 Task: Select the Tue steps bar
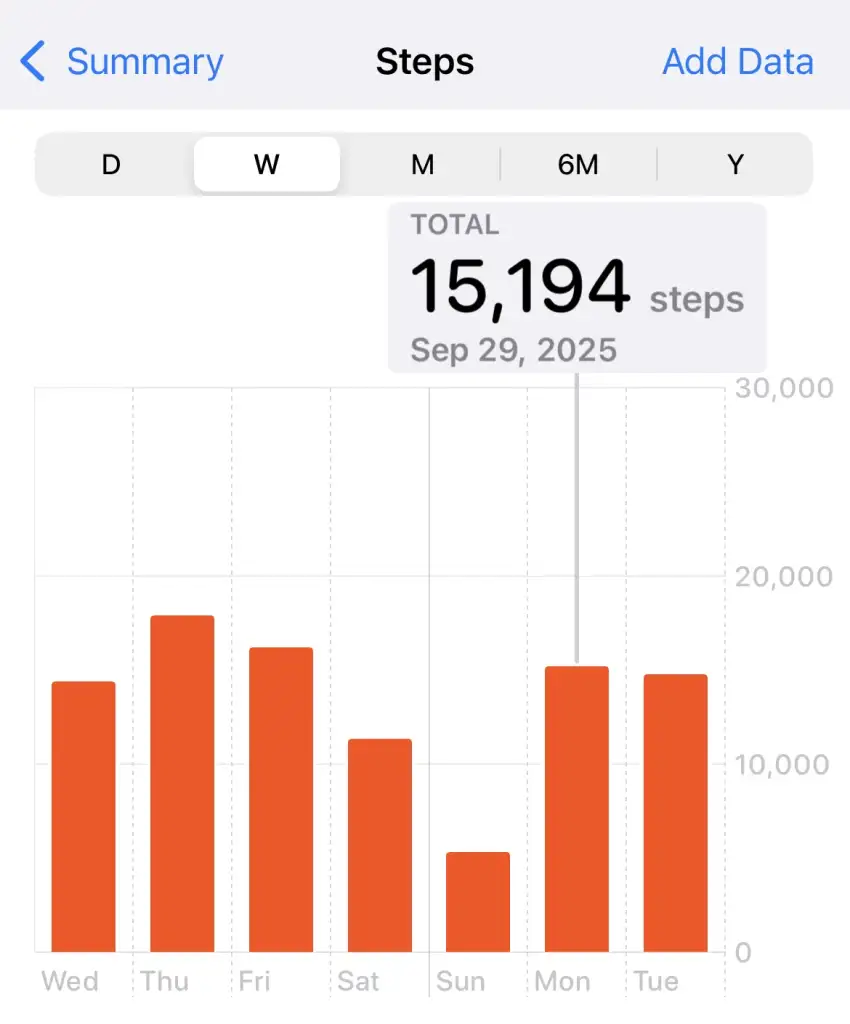pyautogui.click(x=676, y=812)
